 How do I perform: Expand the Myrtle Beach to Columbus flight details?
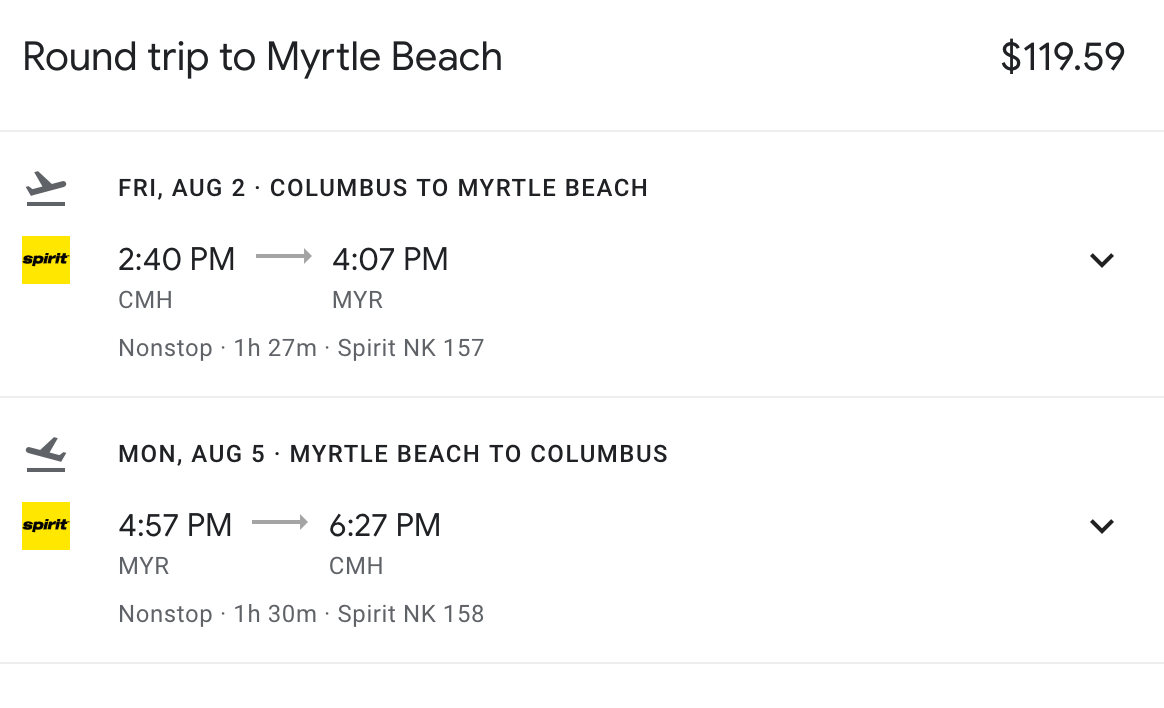pyautogui.click(x=1101, y=527)
